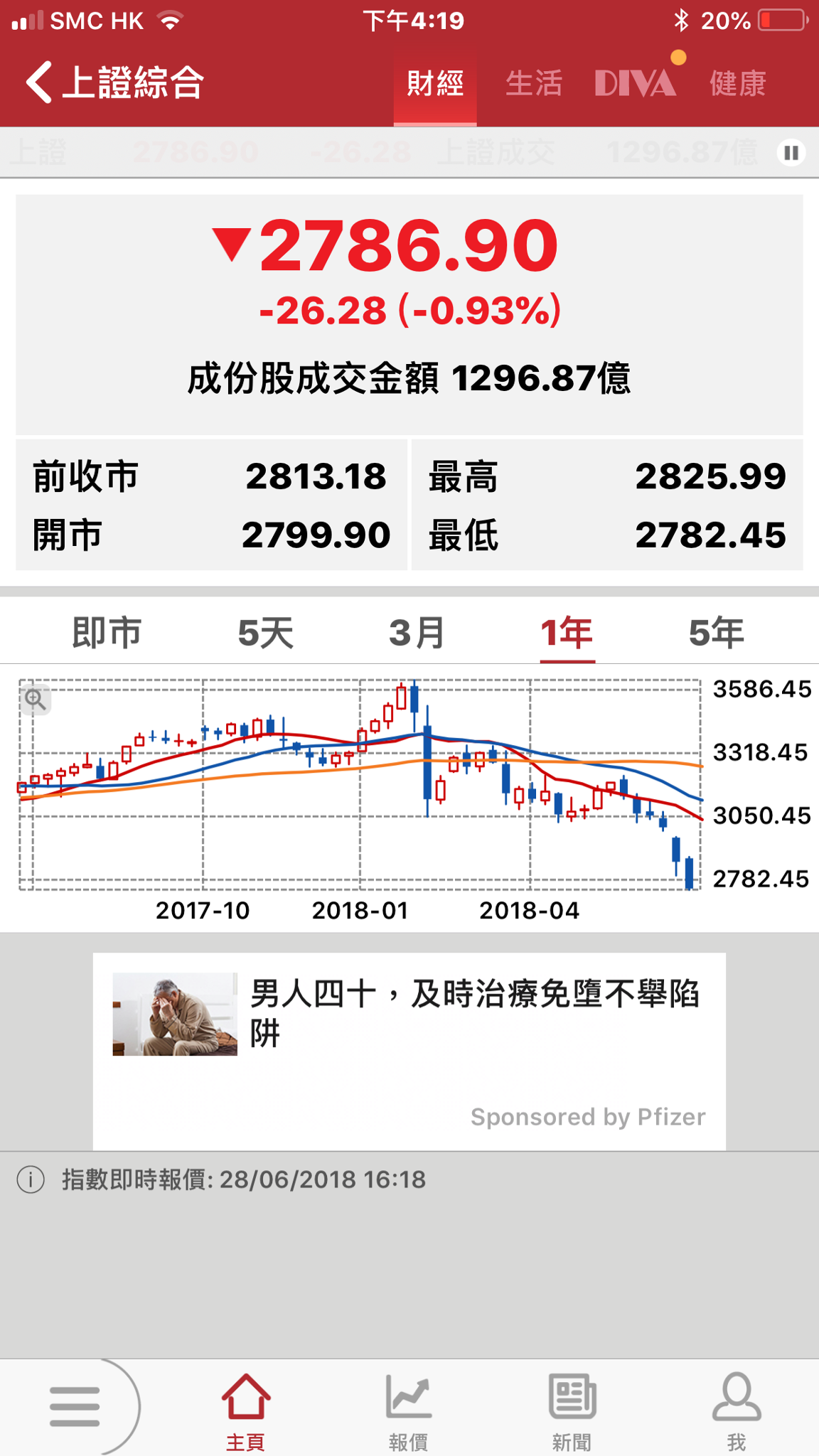The image size is (819, 1456).
Task: Switch chart to 3月 range
Action: click(417, 632)
